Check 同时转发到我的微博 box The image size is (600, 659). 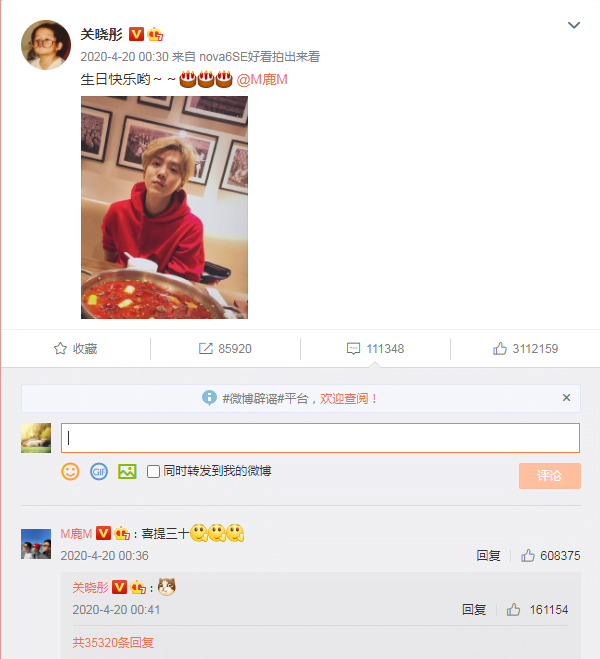153,471
